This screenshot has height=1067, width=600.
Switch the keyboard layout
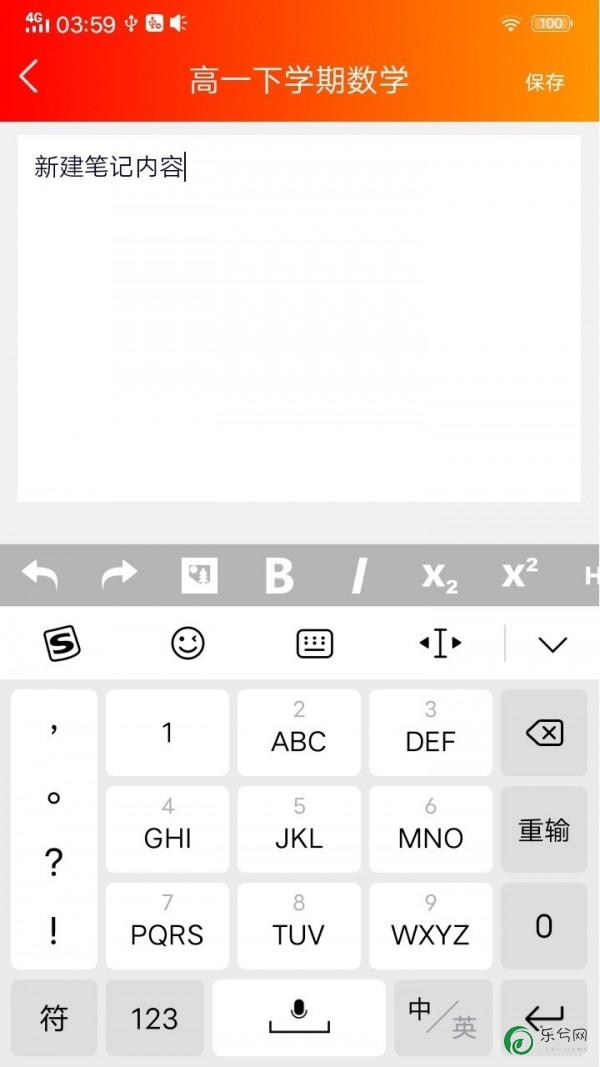click(314, 643)
